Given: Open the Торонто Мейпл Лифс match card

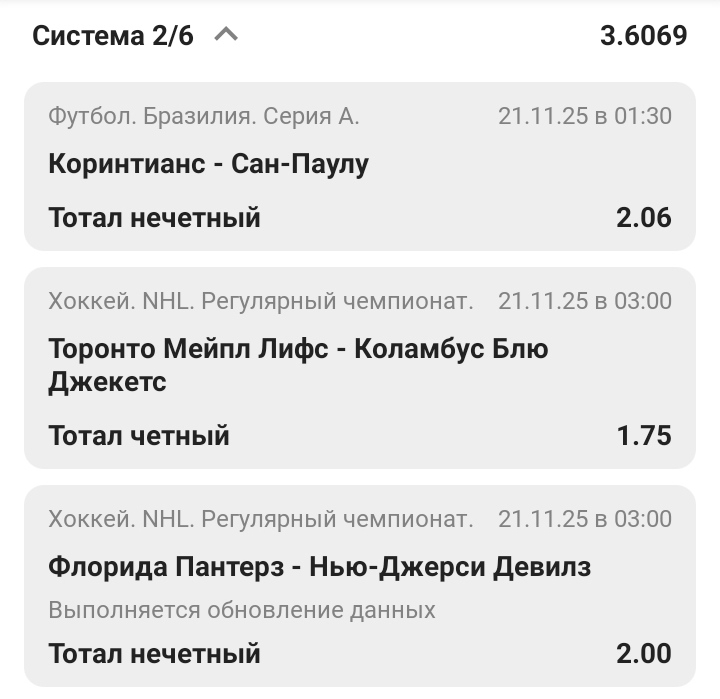Looking at the screenshot, I should coord(359,367).
